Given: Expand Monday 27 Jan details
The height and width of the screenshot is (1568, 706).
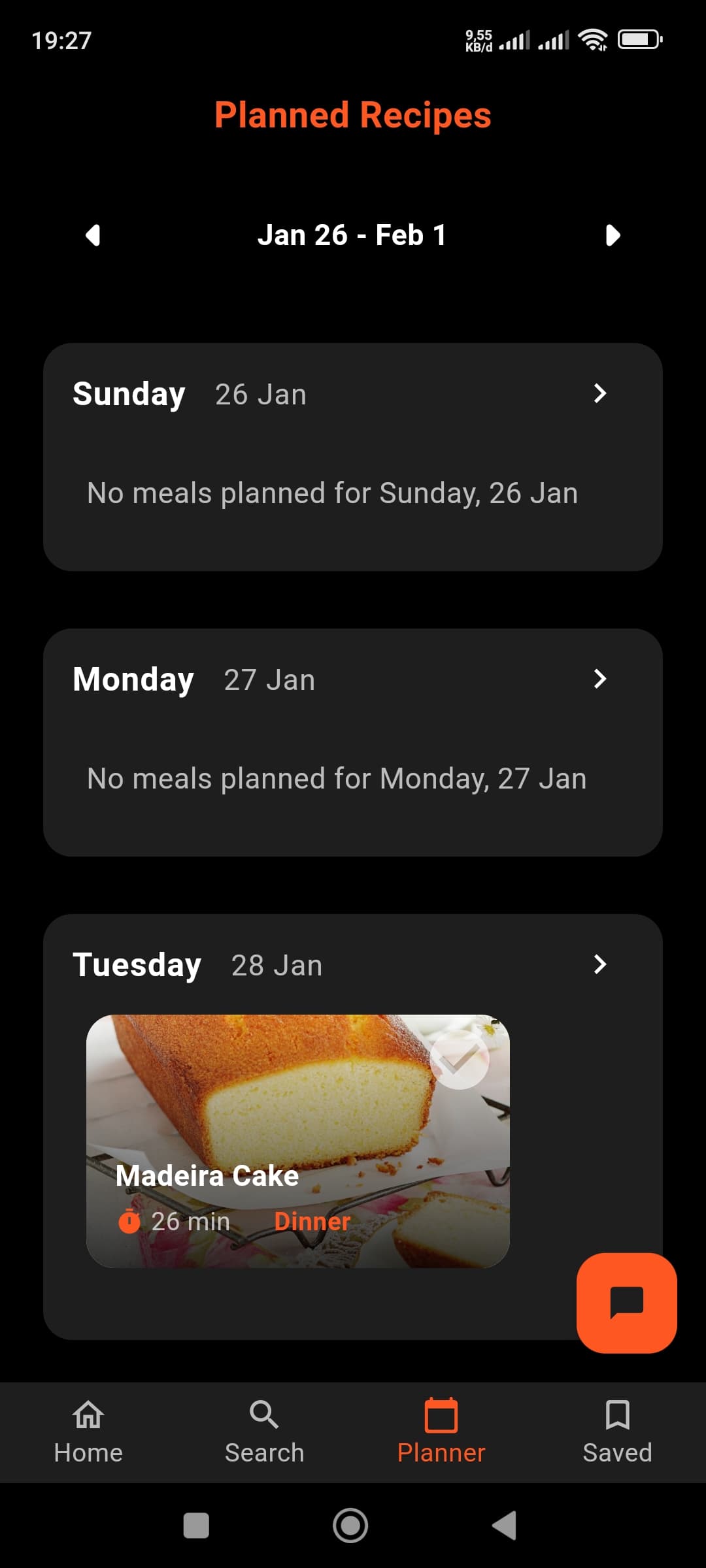Looking at the screenshot, I should click(x=601, y=679).
